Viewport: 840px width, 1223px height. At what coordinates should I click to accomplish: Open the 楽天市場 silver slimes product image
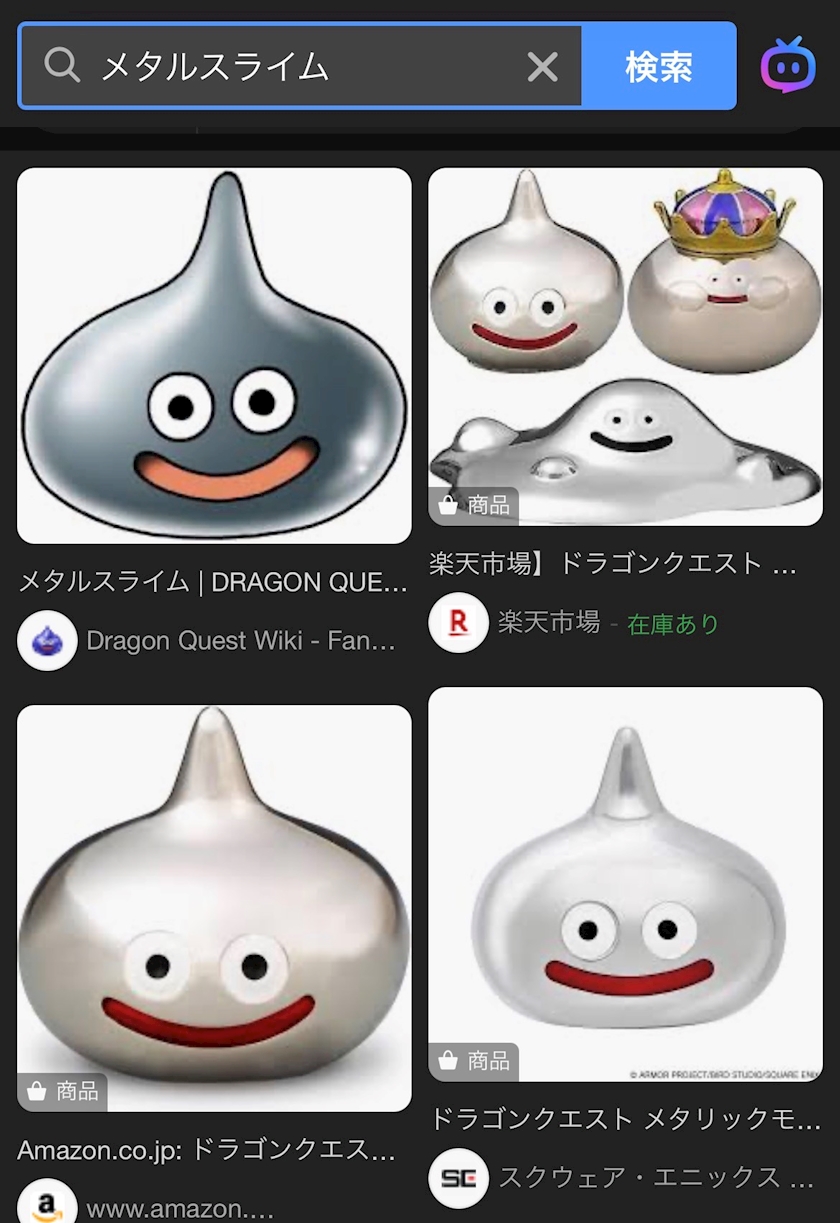click(x=625, y=346)
